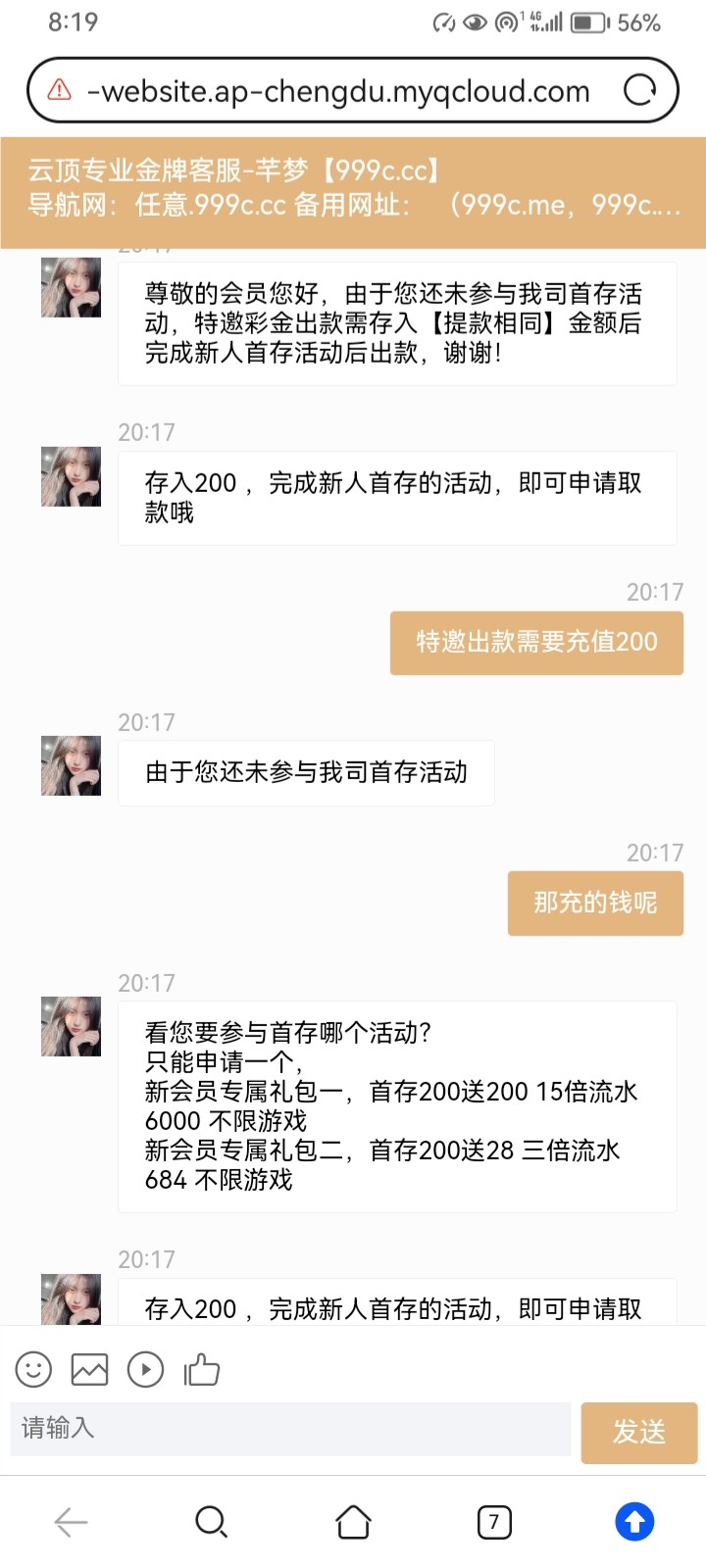The image size is (706, 1568).
Task: Go back in the browser
Action: [71, 1522]
